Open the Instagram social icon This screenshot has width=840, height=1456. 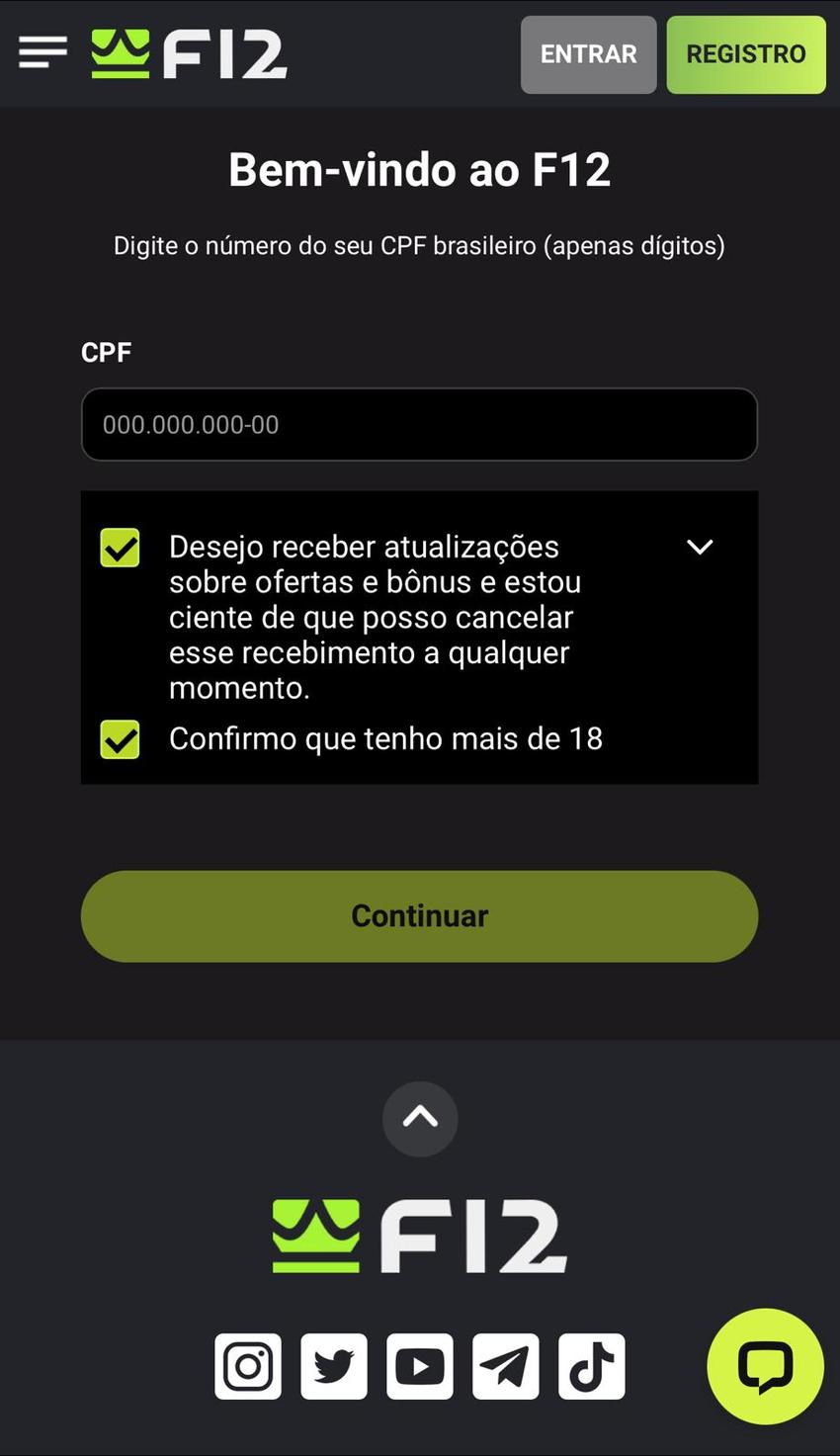point(247,1366)
